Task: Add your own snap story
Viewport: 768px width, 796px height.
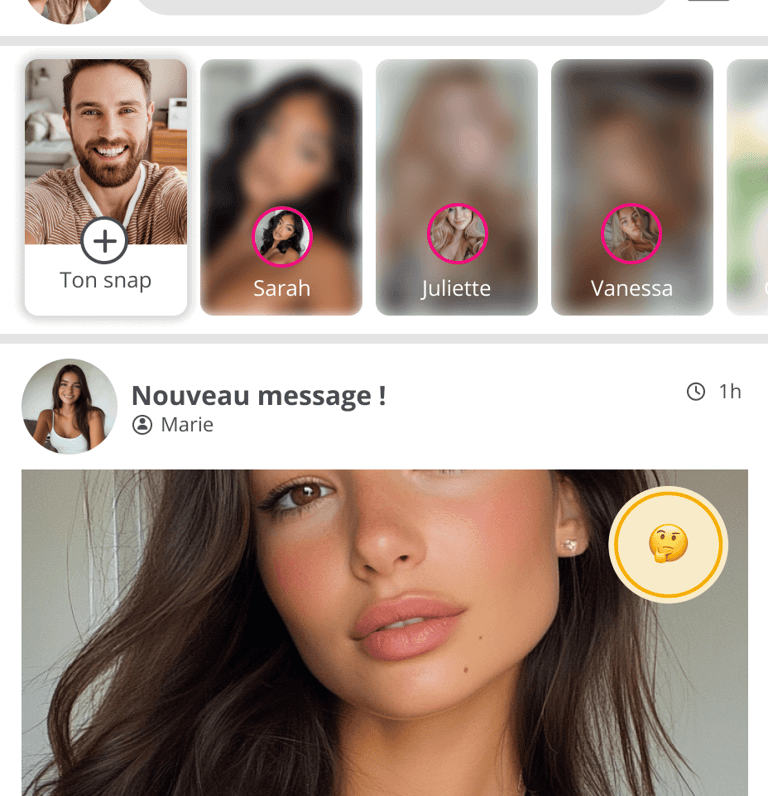Action: 105,241
